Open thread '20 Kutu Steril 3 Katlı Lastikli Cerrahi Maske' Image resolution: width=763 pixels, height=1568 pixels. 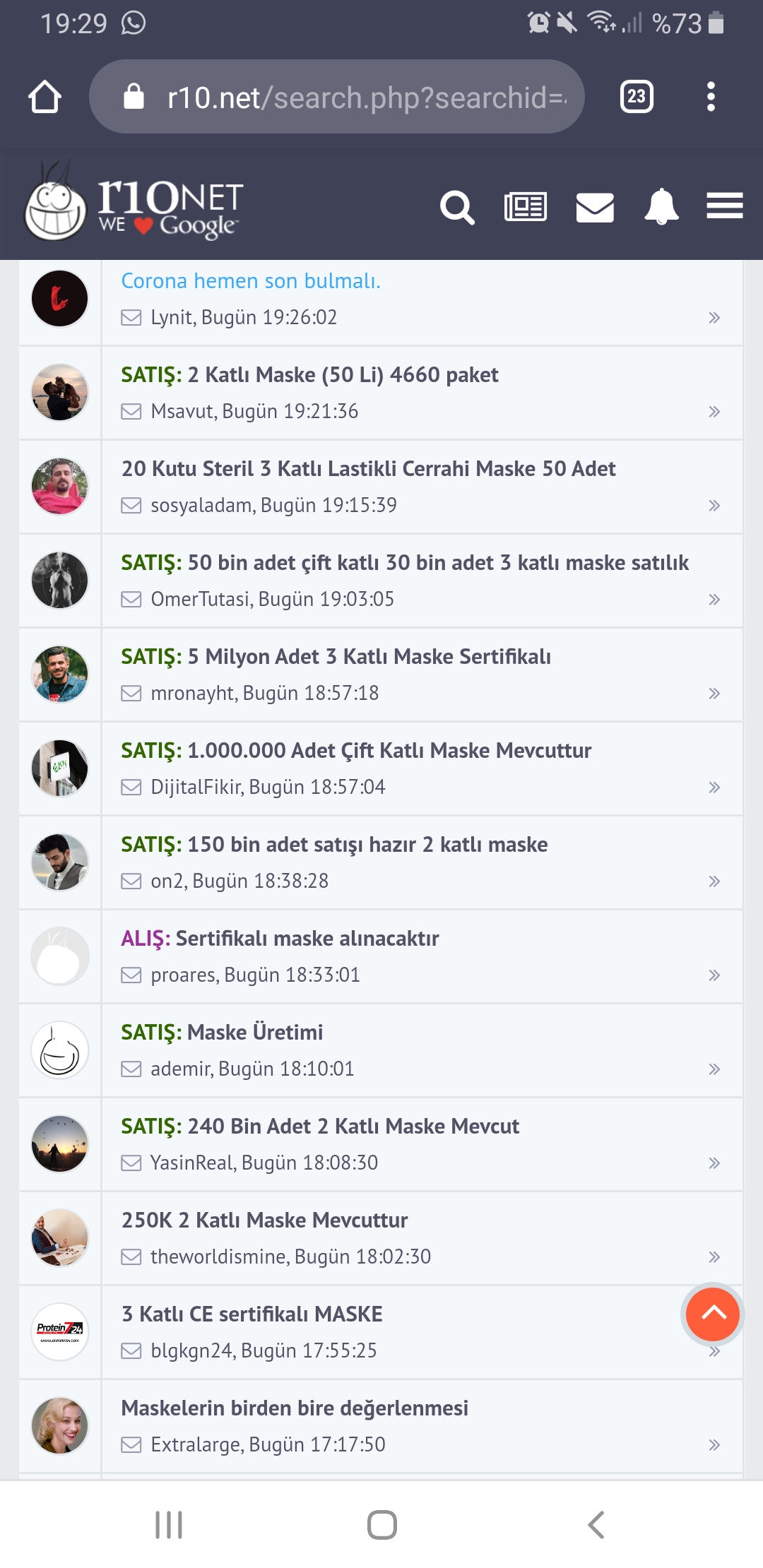pos(368,469)
